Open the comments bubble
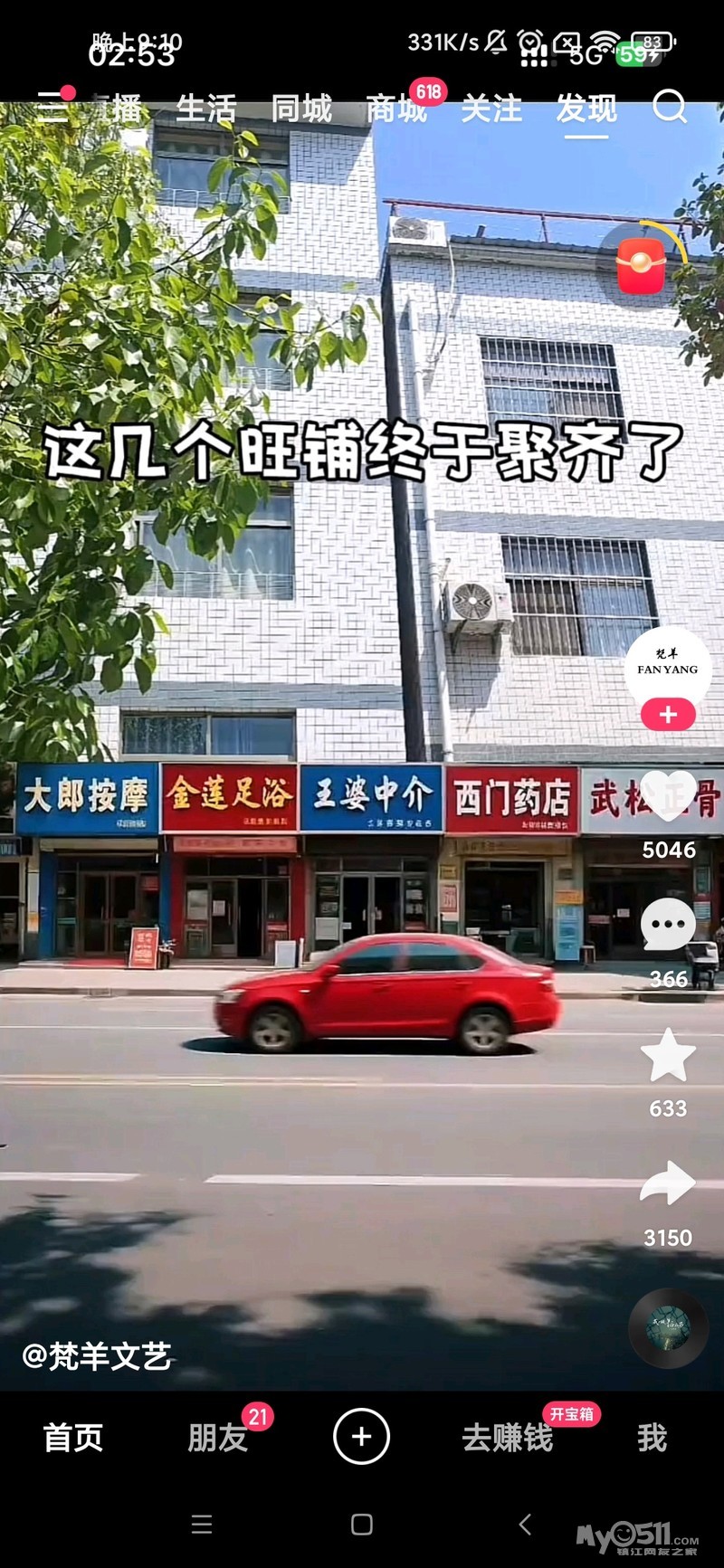 (x=668, y=926)
